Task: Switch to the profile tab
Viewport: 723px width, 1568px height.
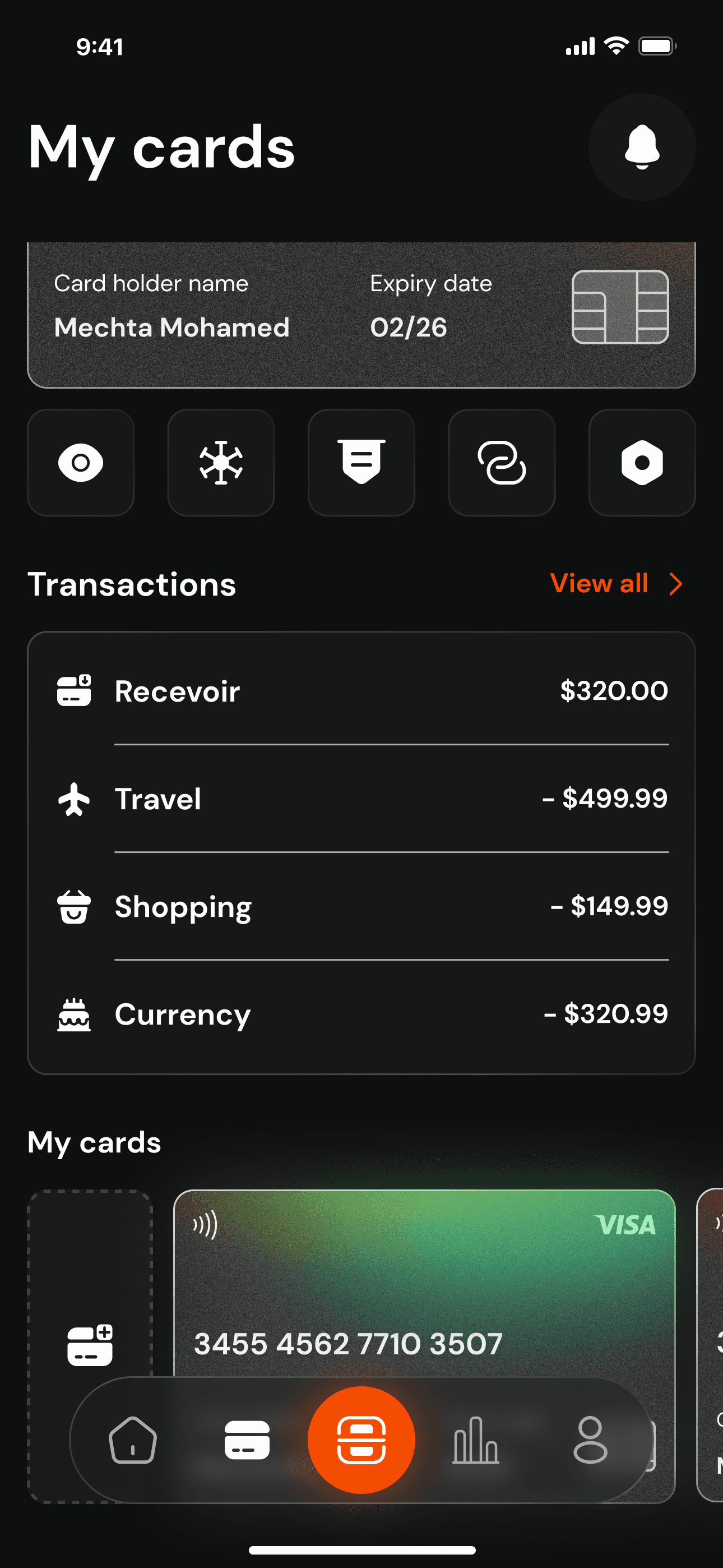Action: 590,1440
